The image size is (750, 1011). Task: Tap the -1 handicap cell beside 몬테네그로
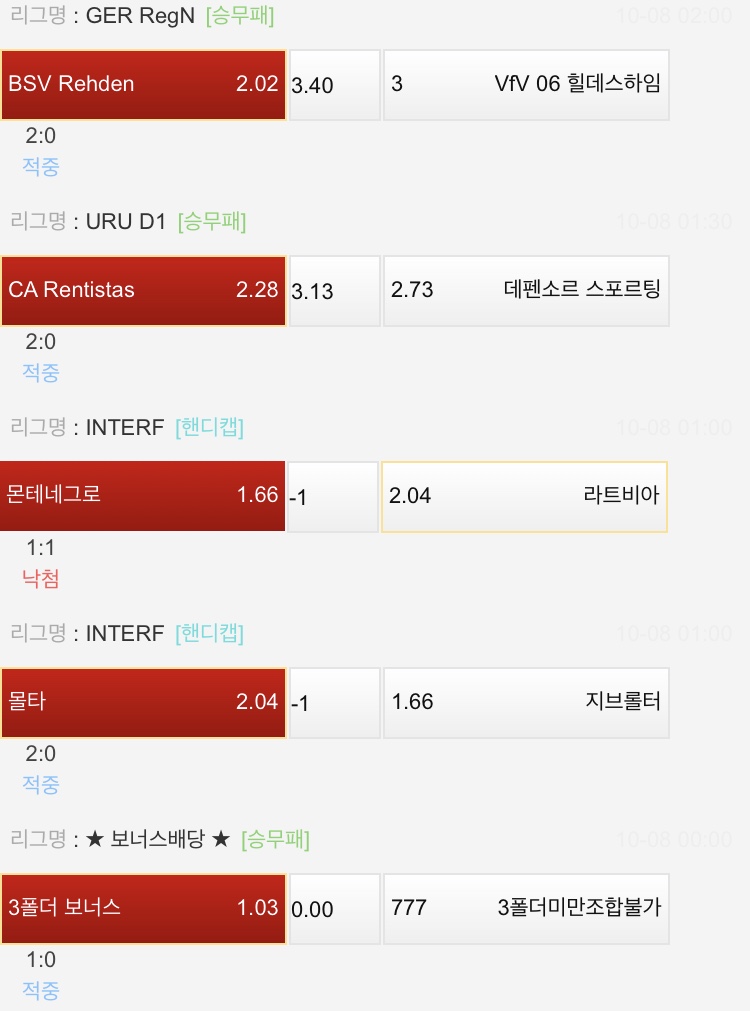333,496
